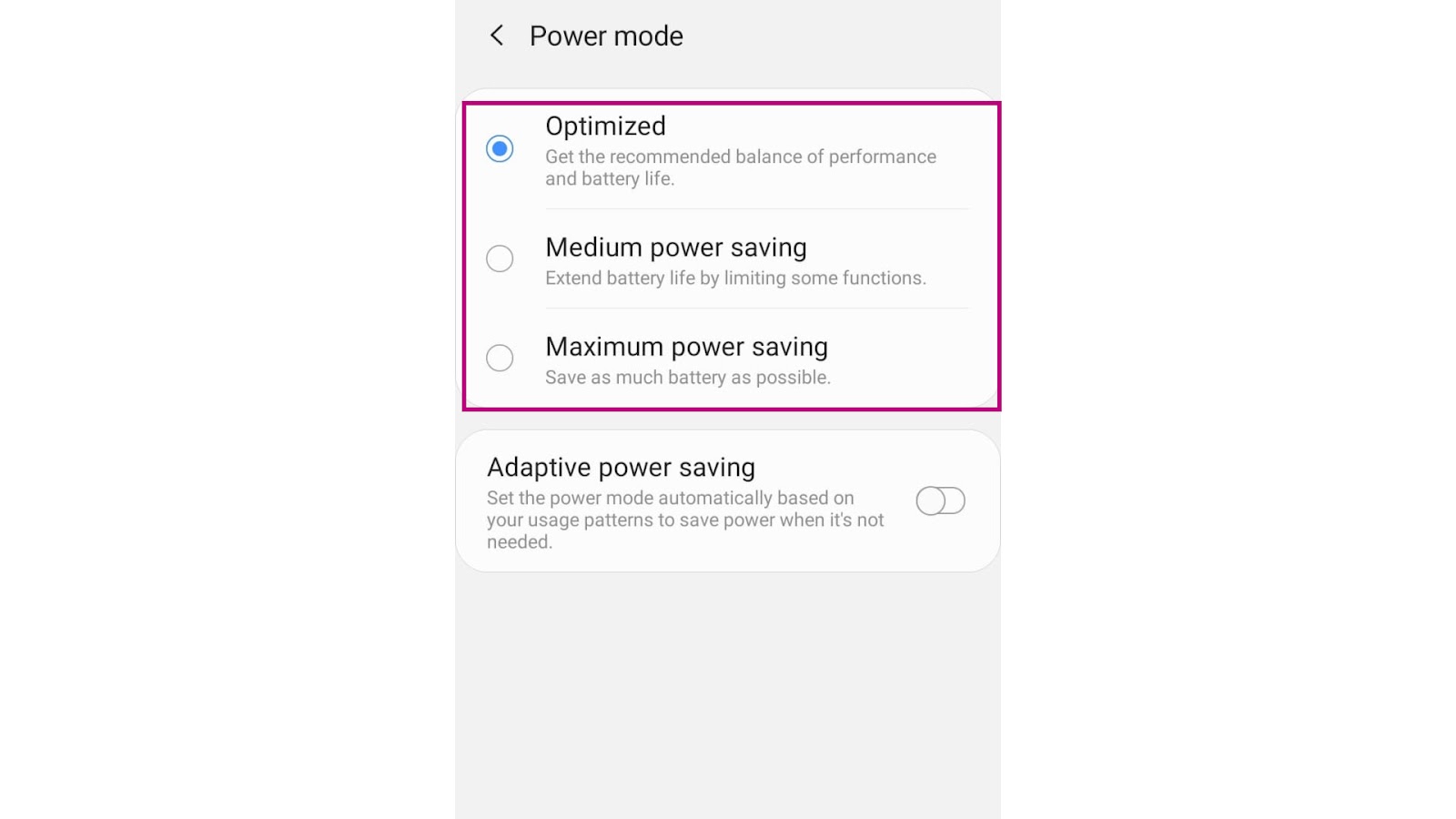Choose Medium power saving

500,258
